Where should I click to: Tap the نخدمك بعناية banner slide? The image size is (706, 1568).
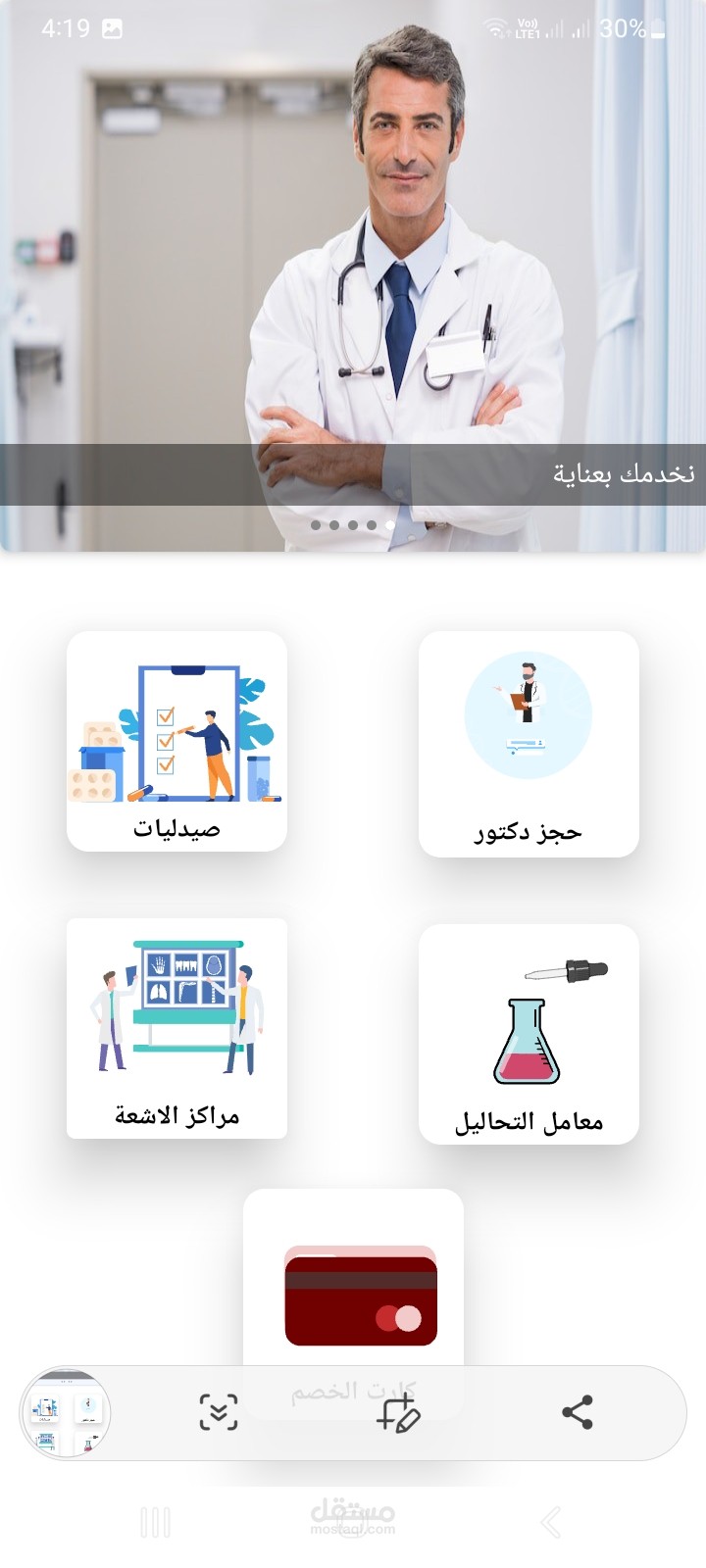(x=353, y=294)
